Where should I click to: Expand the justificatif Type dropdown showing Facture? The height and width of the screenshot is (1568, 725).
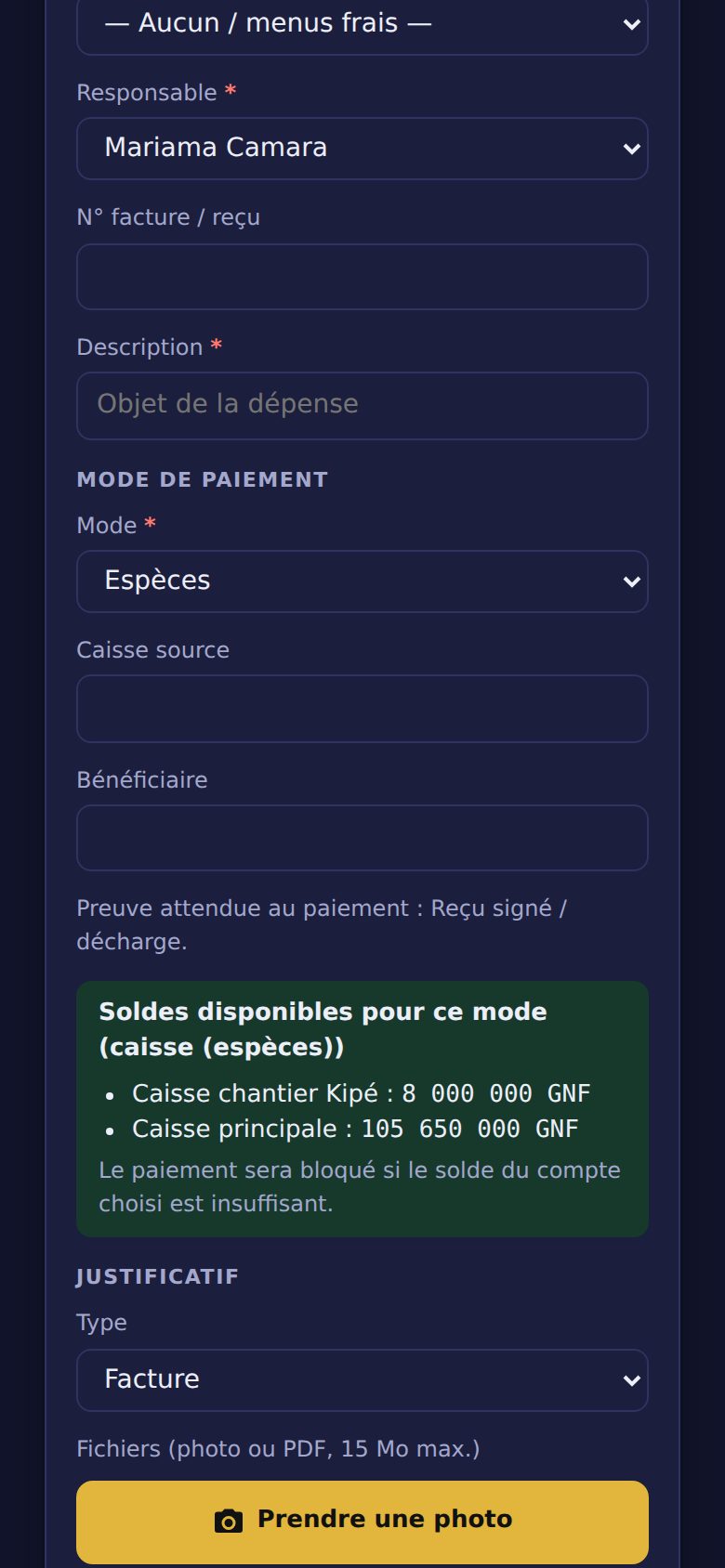point(362,1380)
